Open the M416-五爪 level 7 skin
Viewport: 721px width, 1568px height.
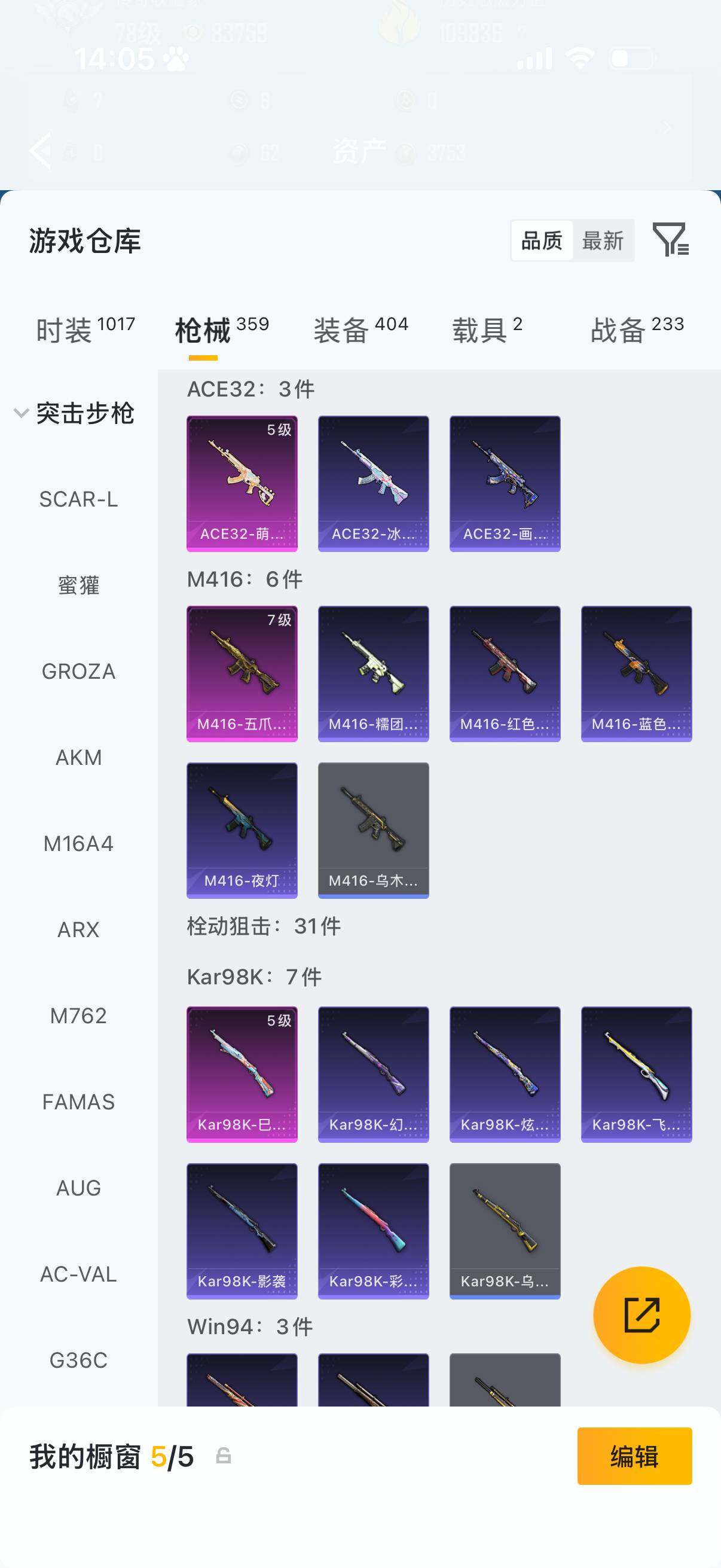coord(242,674)
